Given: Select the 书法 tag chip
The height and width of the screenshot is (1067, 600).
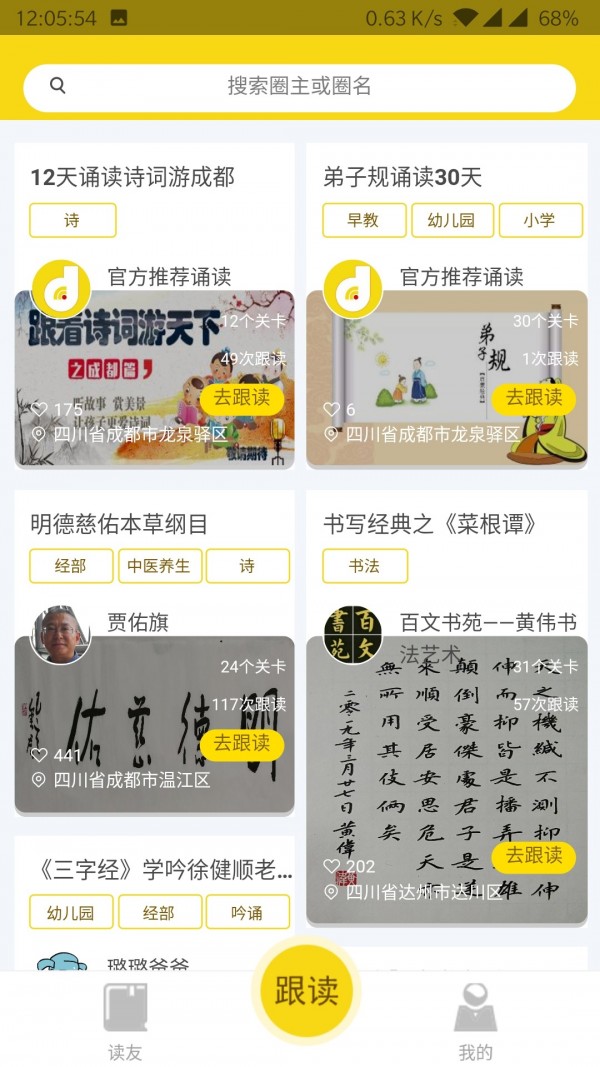Looking at the screenshot, I should 364,566.
